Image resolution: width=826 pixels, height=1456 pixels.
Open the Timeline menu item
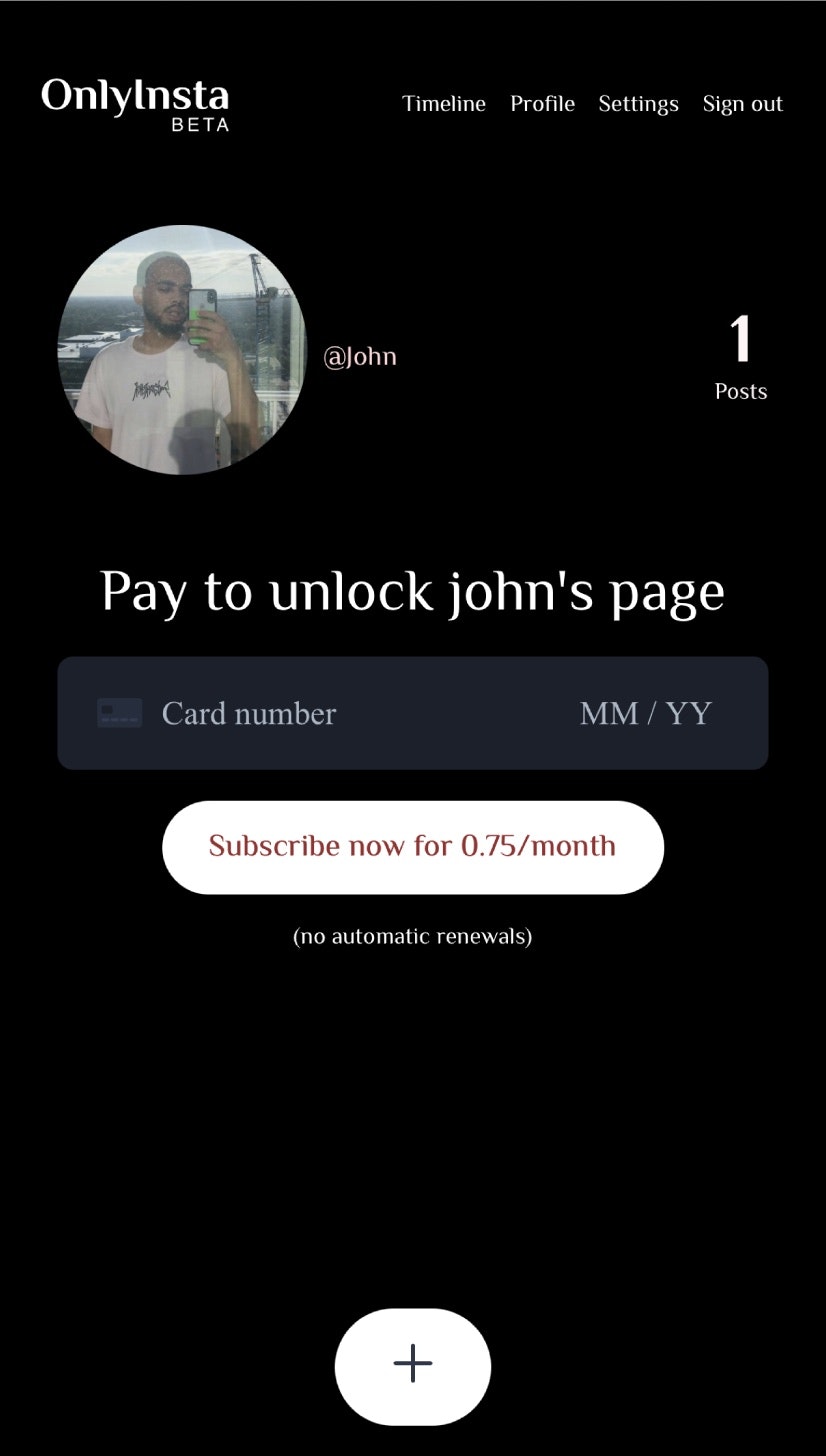click(443, 103)
